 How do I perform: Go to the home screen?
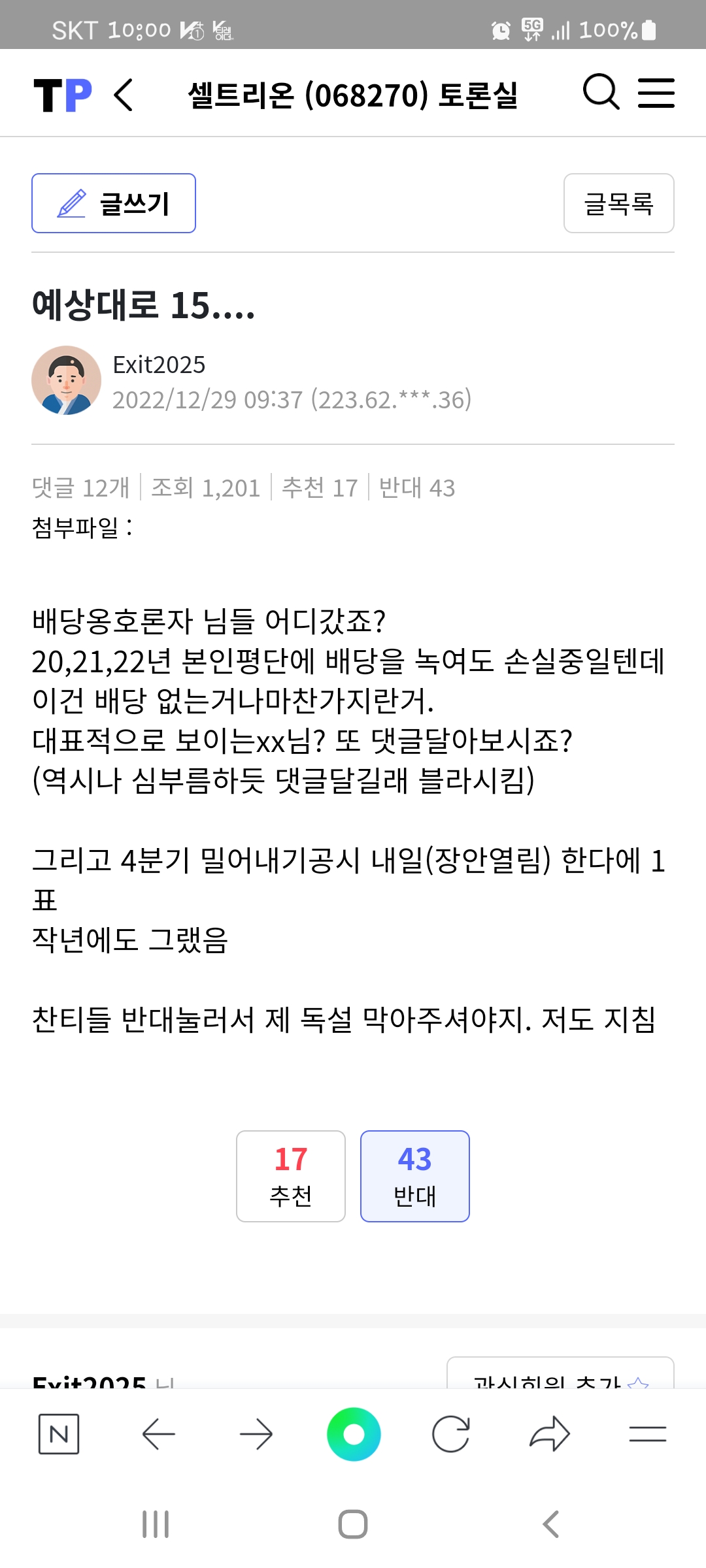(x=353, y=1524)
